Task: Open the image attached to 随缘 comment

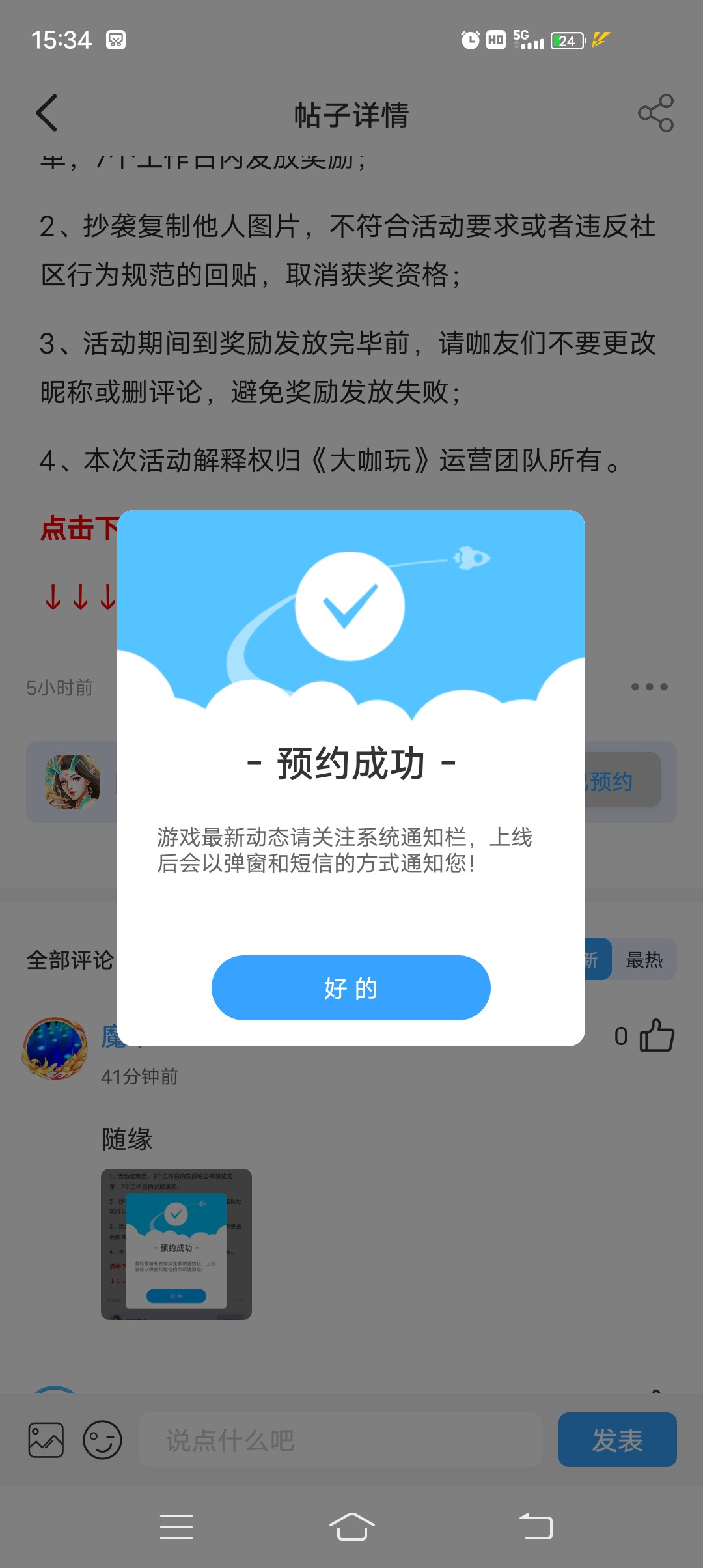Action: point(176,1244)
